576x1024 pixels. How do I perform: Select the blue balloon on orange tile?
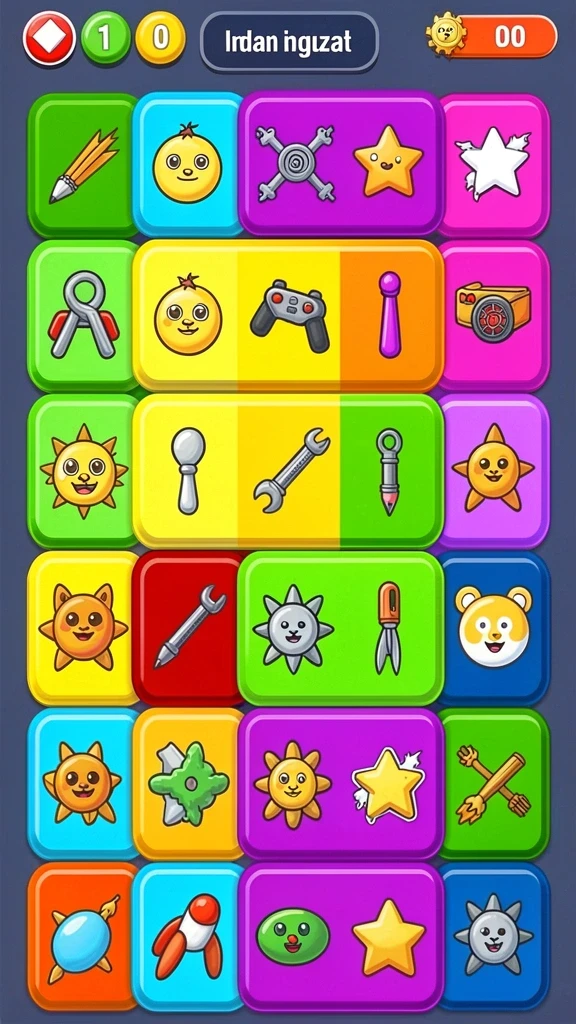(x=82, y=935)
